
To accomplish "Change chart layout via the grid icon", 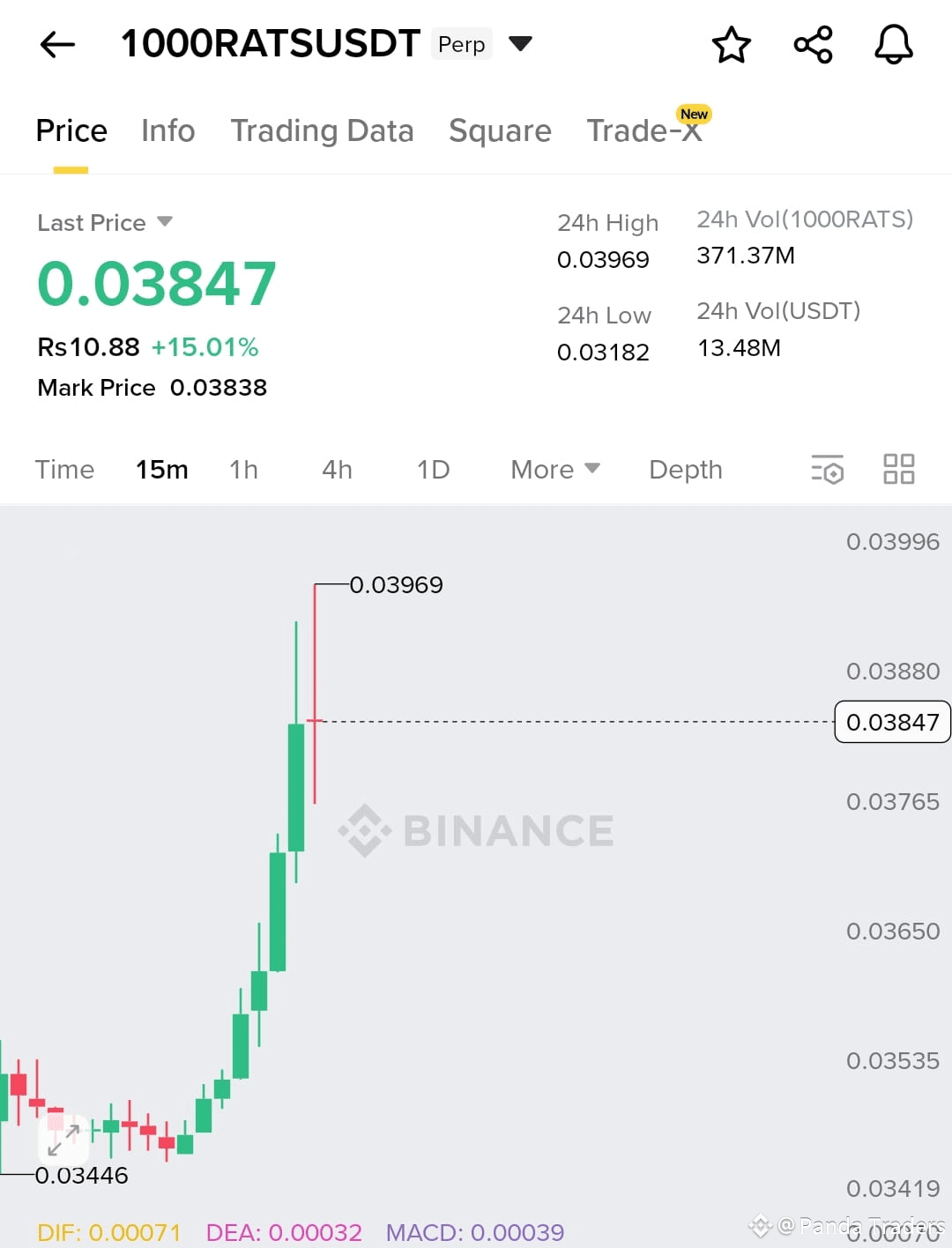I will tap(898, 470).
